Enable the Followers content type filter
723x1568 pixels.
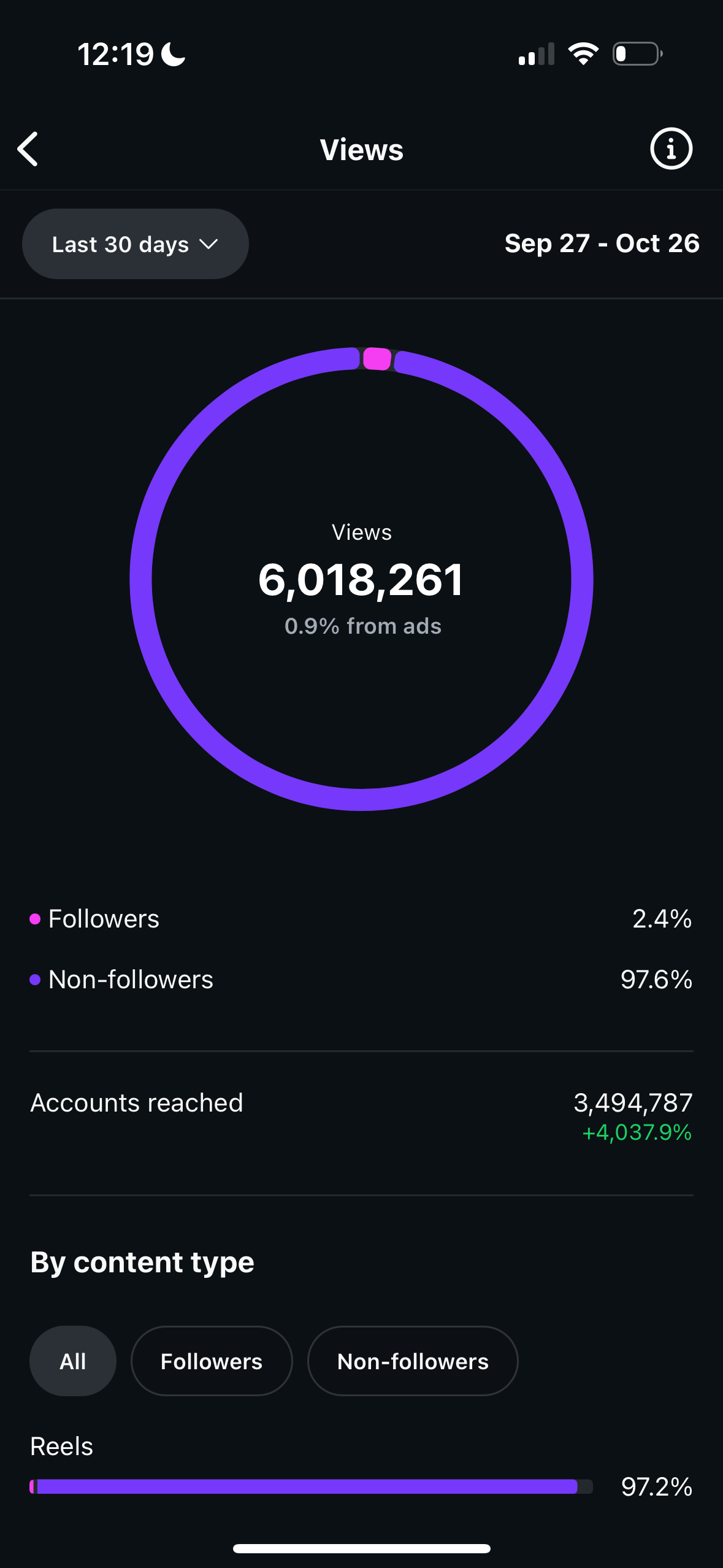coord(211,1361)
